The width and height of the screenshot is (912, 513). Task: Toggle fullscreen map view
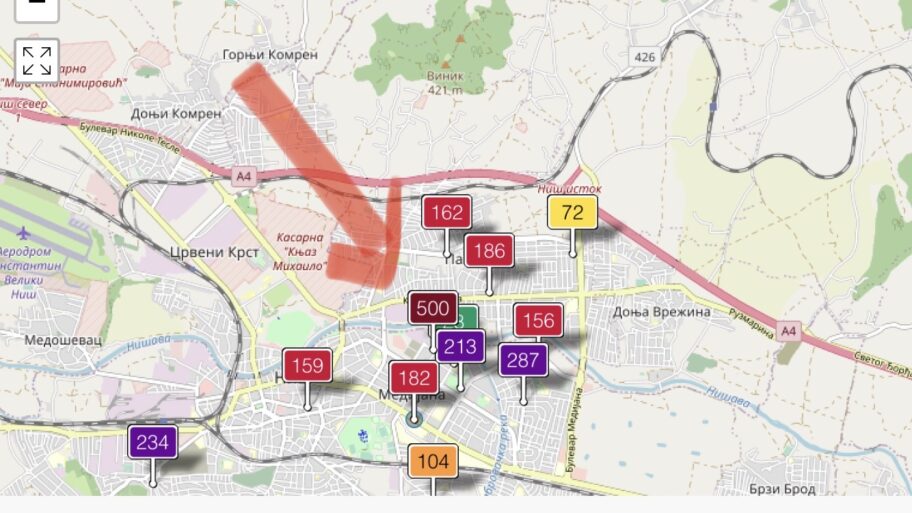[37, 60]
